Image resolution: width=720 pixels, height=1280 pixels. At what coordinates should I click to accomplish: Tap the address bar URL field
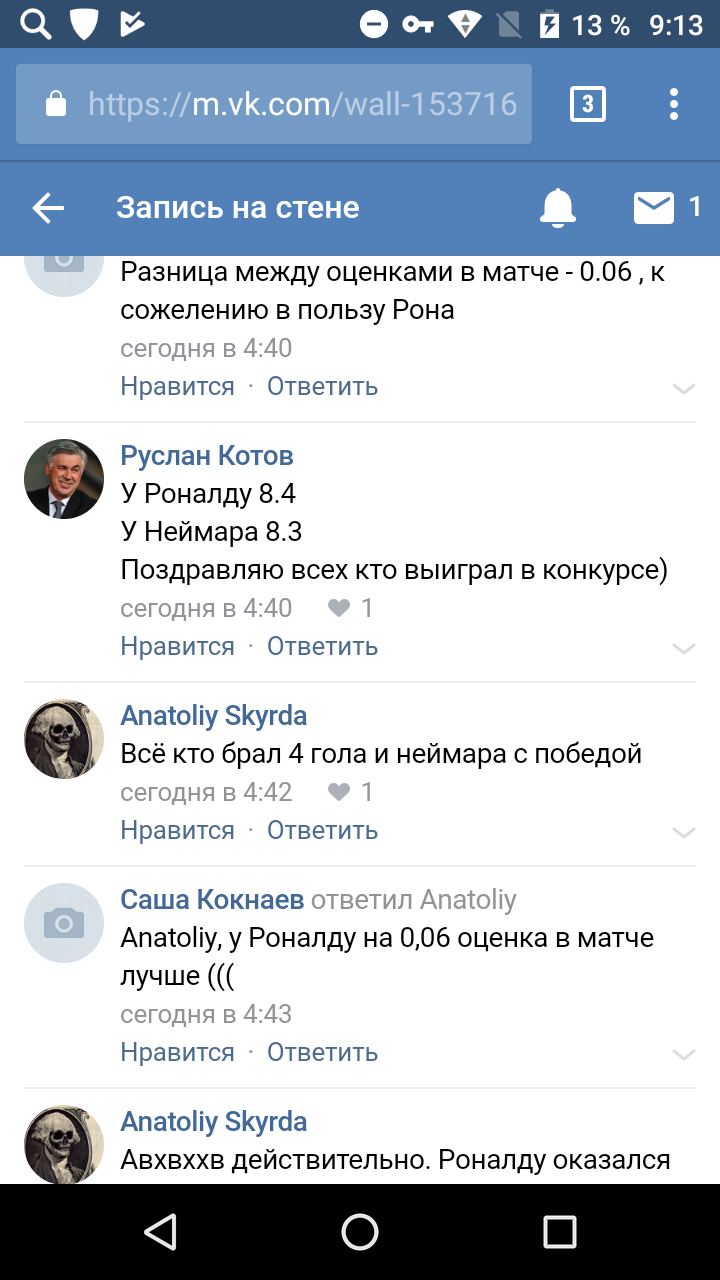click(x=300, y=103)
